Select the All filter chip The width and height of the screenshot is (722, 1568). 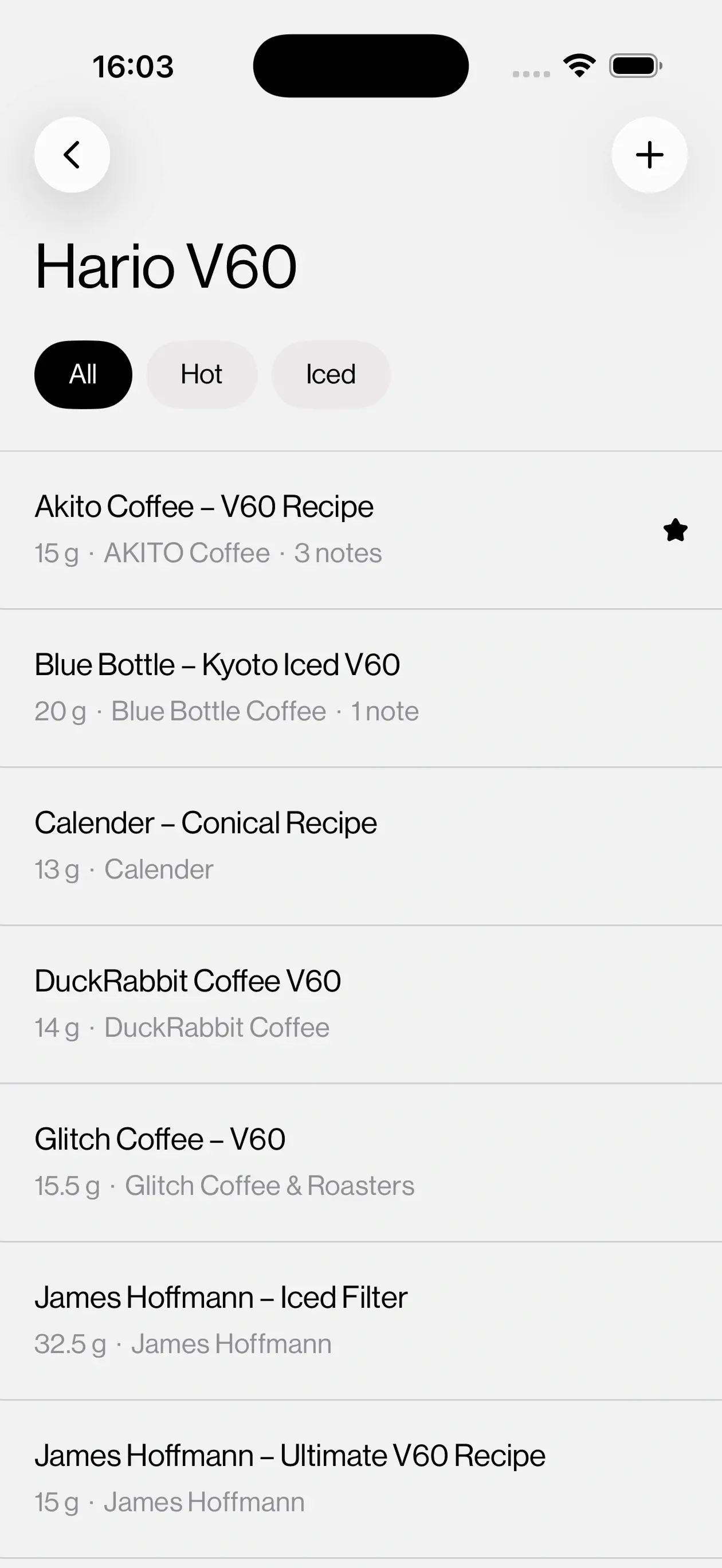[x=83, y=374]
